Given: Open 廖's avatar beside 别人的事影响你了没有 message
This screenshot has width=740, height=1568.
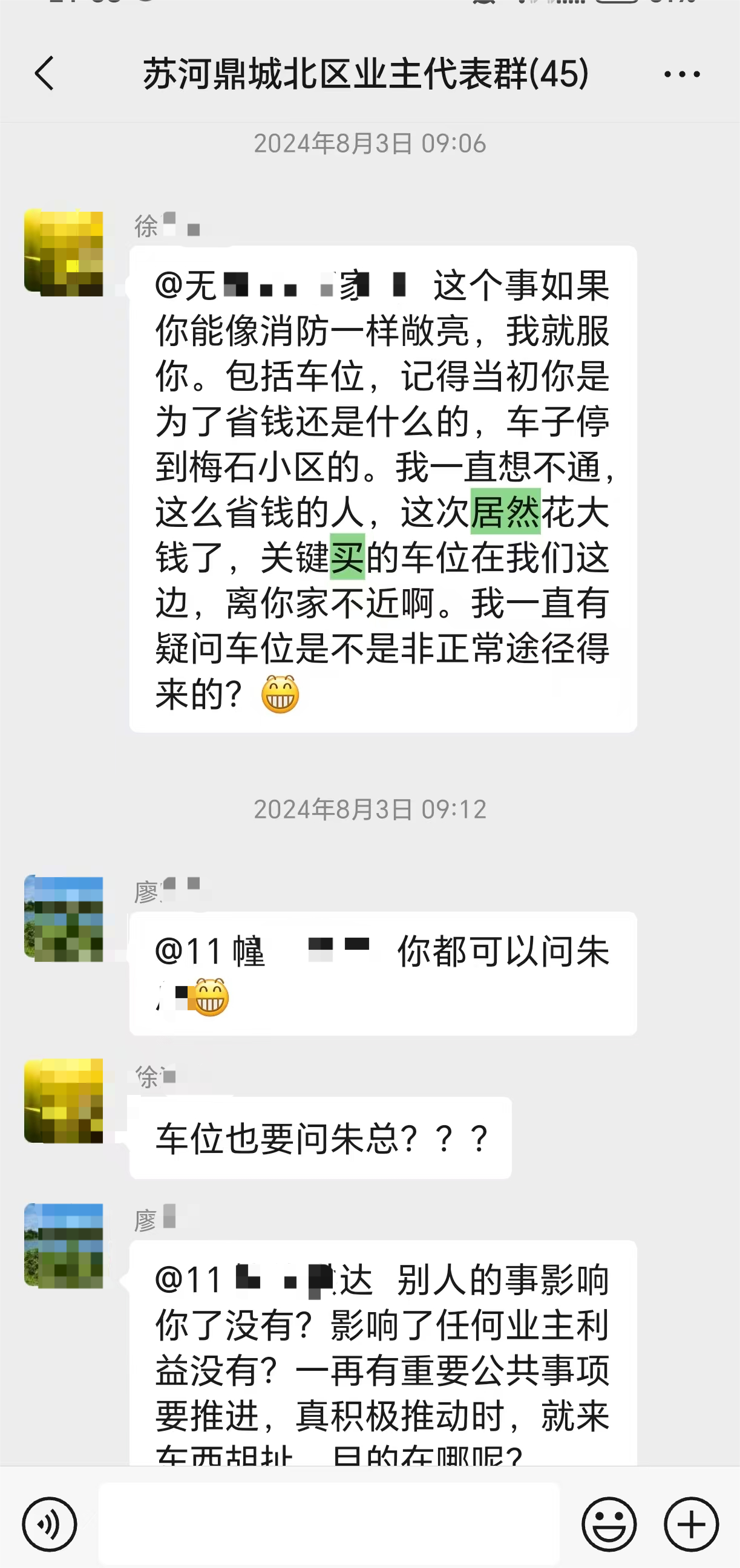Looking at the screenshot, I should point(64,1246).
